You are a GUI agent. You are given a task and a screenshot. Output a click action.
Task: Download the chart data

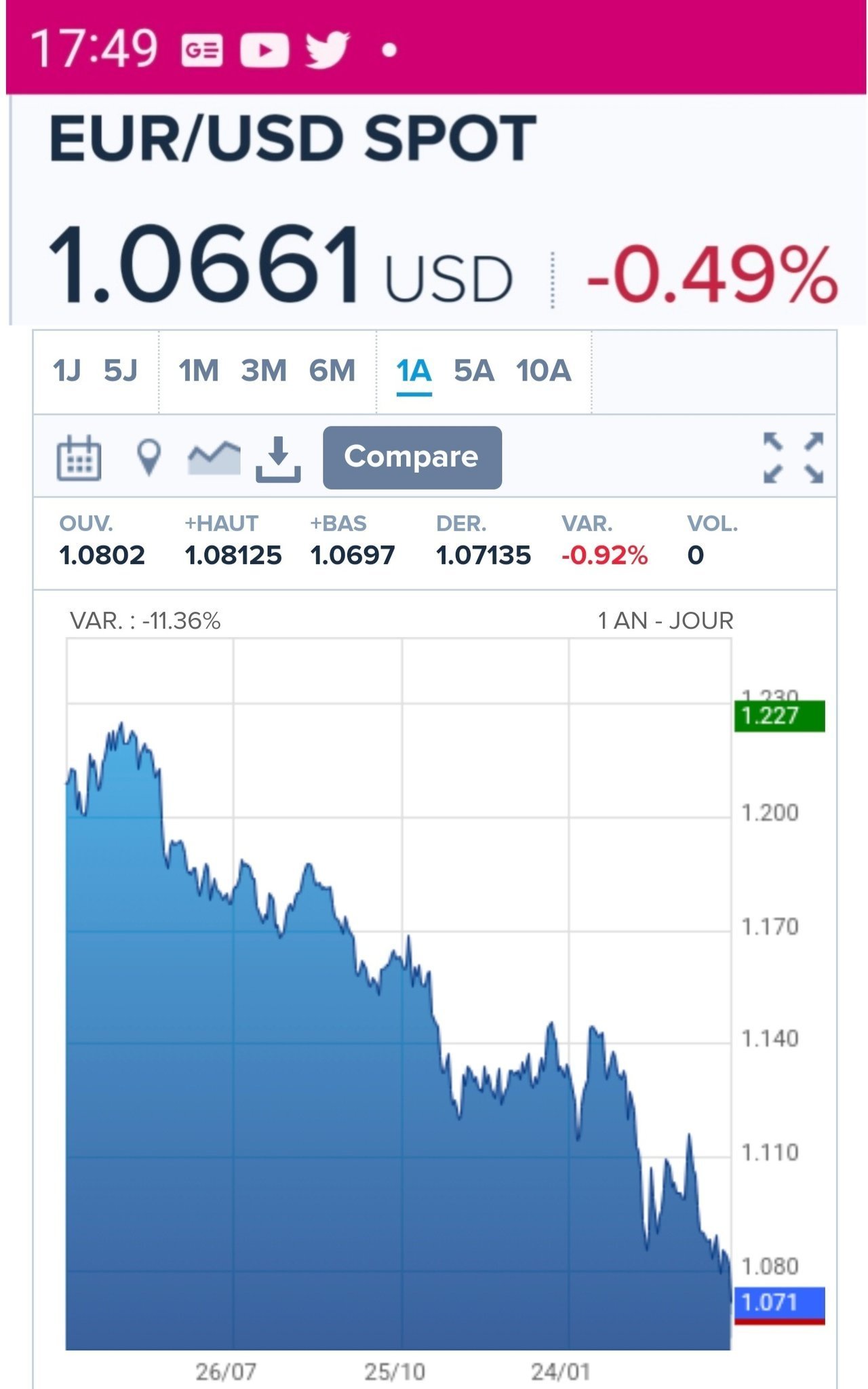(278, 458)
